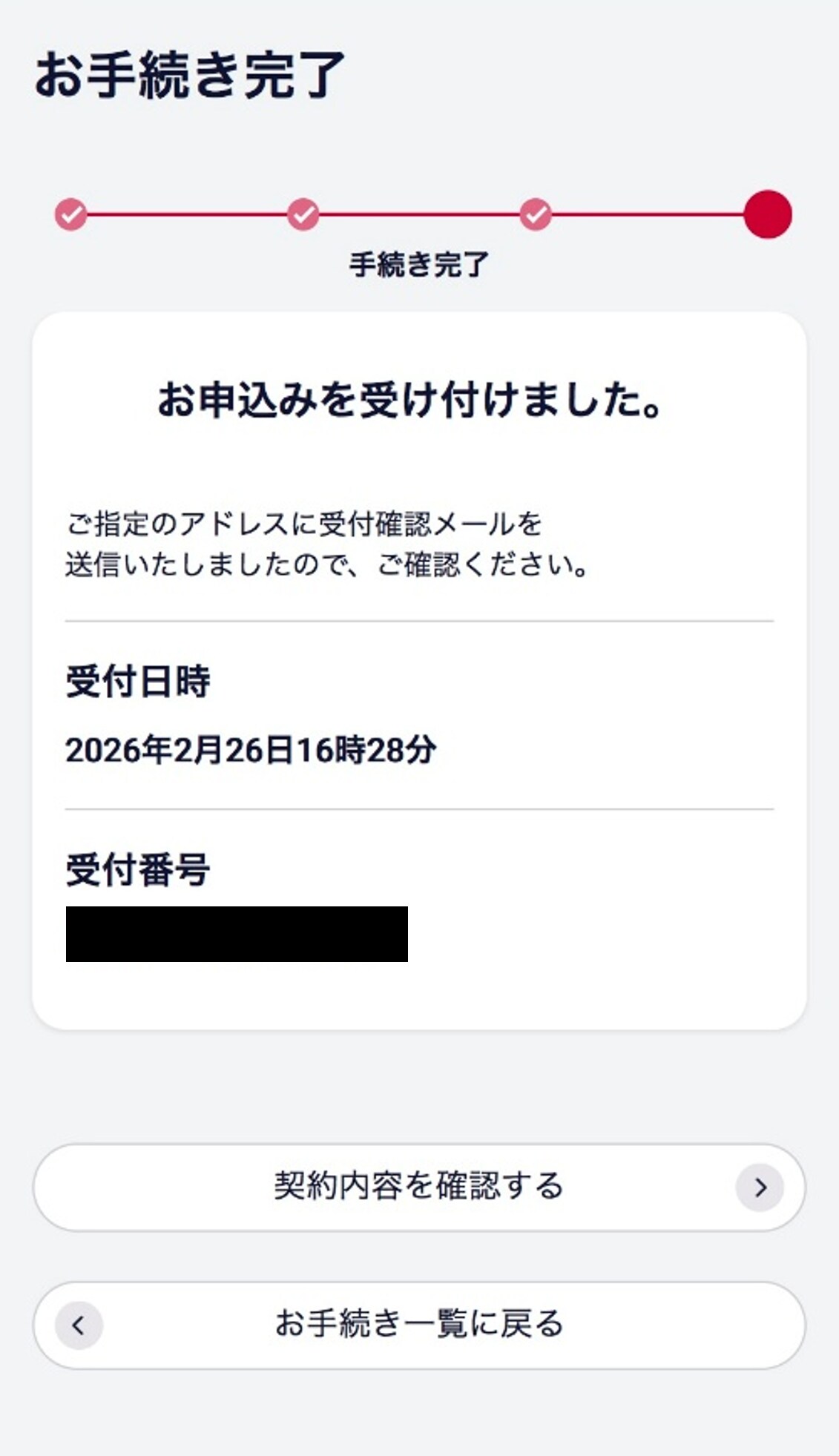Open 契約内容を確認する button

click(x=419, y=1187)
